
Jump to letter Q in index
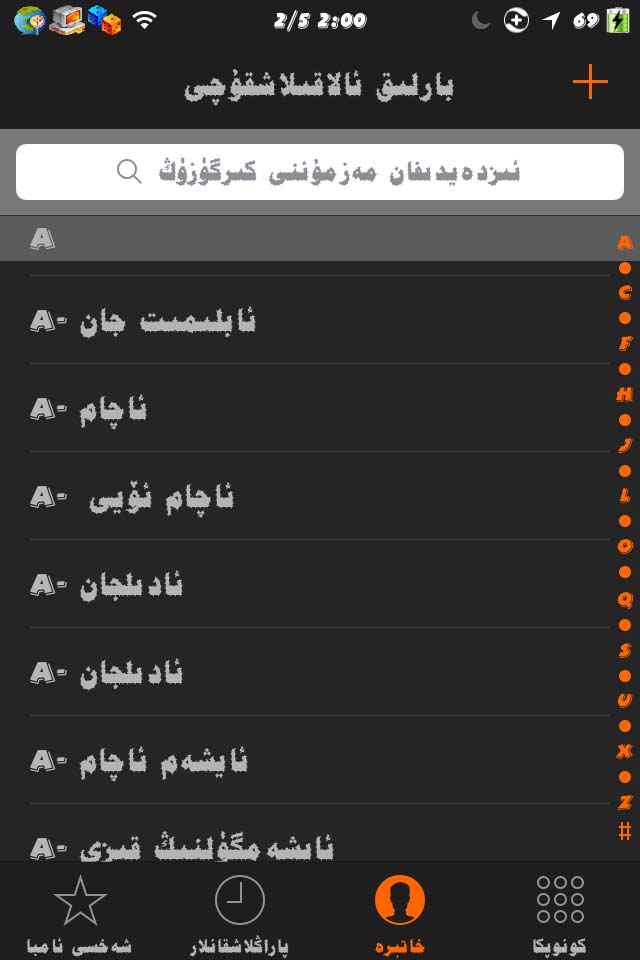tap(625, 599)
